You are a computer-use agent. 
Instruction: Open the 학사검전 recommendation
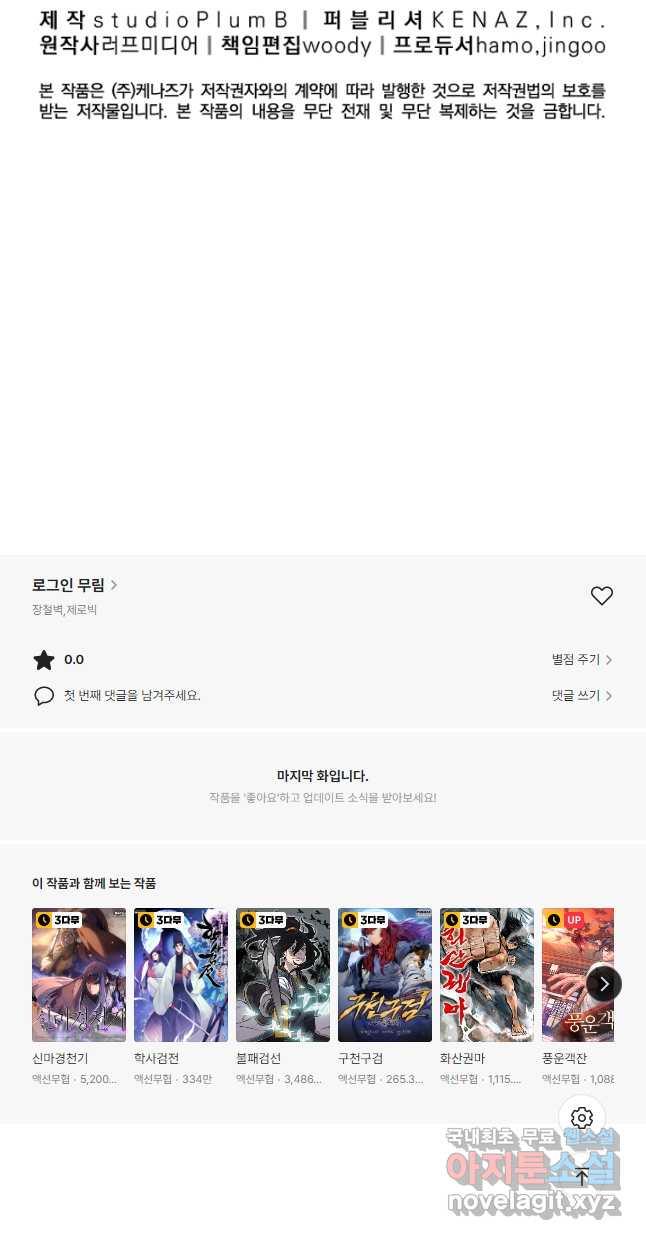pos(181,975)
